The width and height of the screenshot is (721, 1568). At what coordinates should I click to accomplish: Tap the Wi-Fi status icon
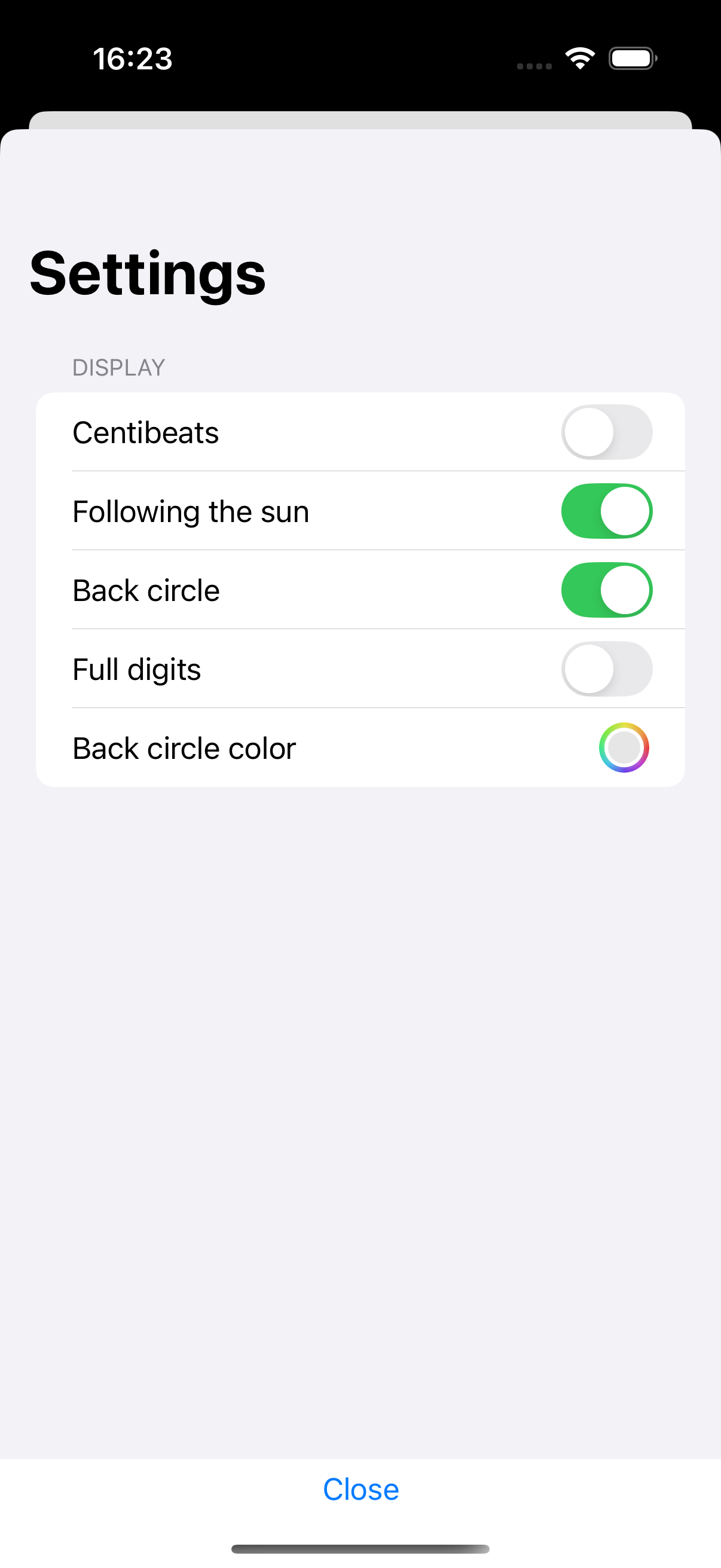(x=579, y=57)
